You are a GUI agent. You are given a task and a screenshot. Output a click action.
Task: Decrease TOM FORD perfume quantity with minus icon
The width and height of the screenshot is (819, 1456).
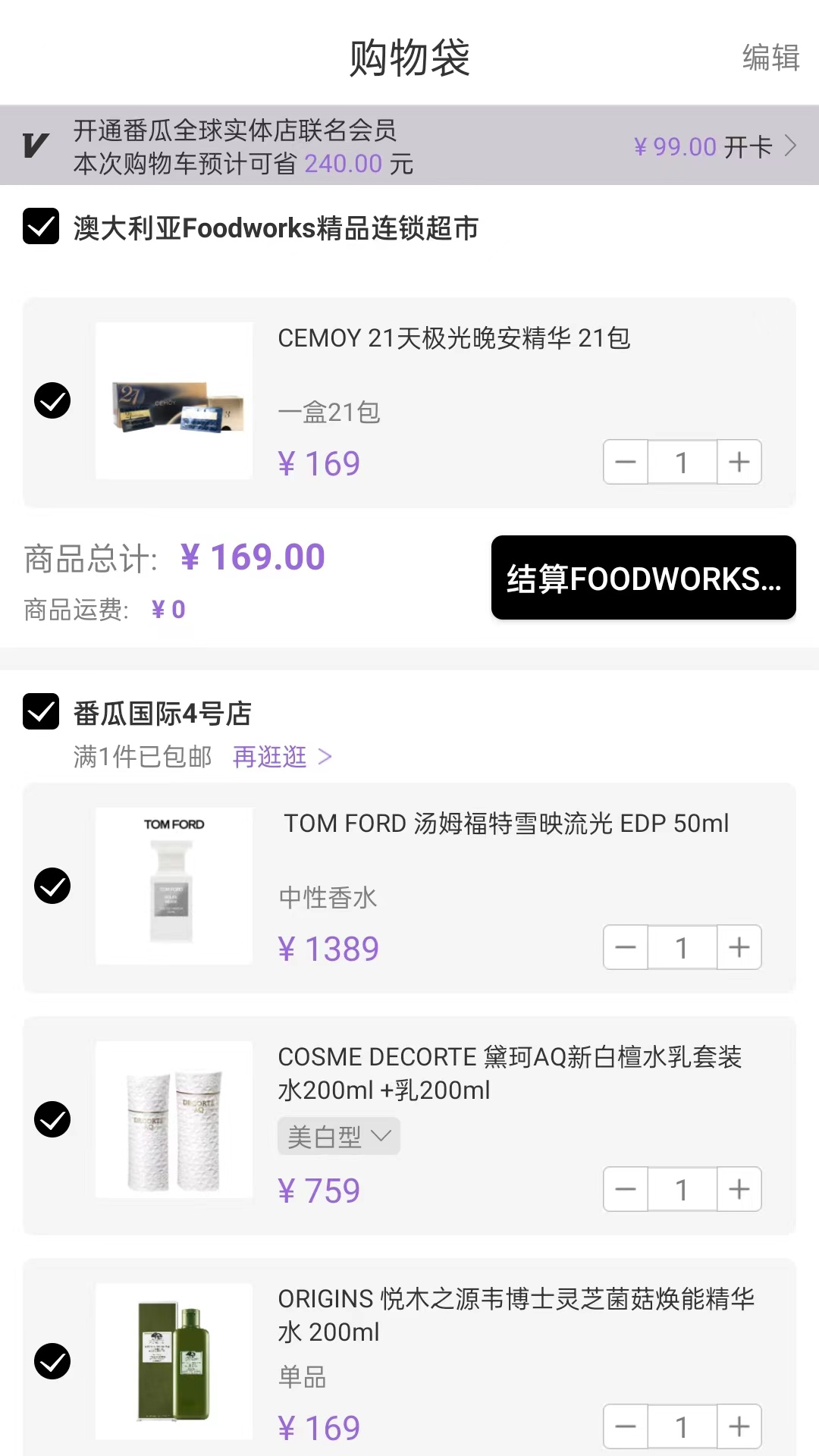pos(624,947)
